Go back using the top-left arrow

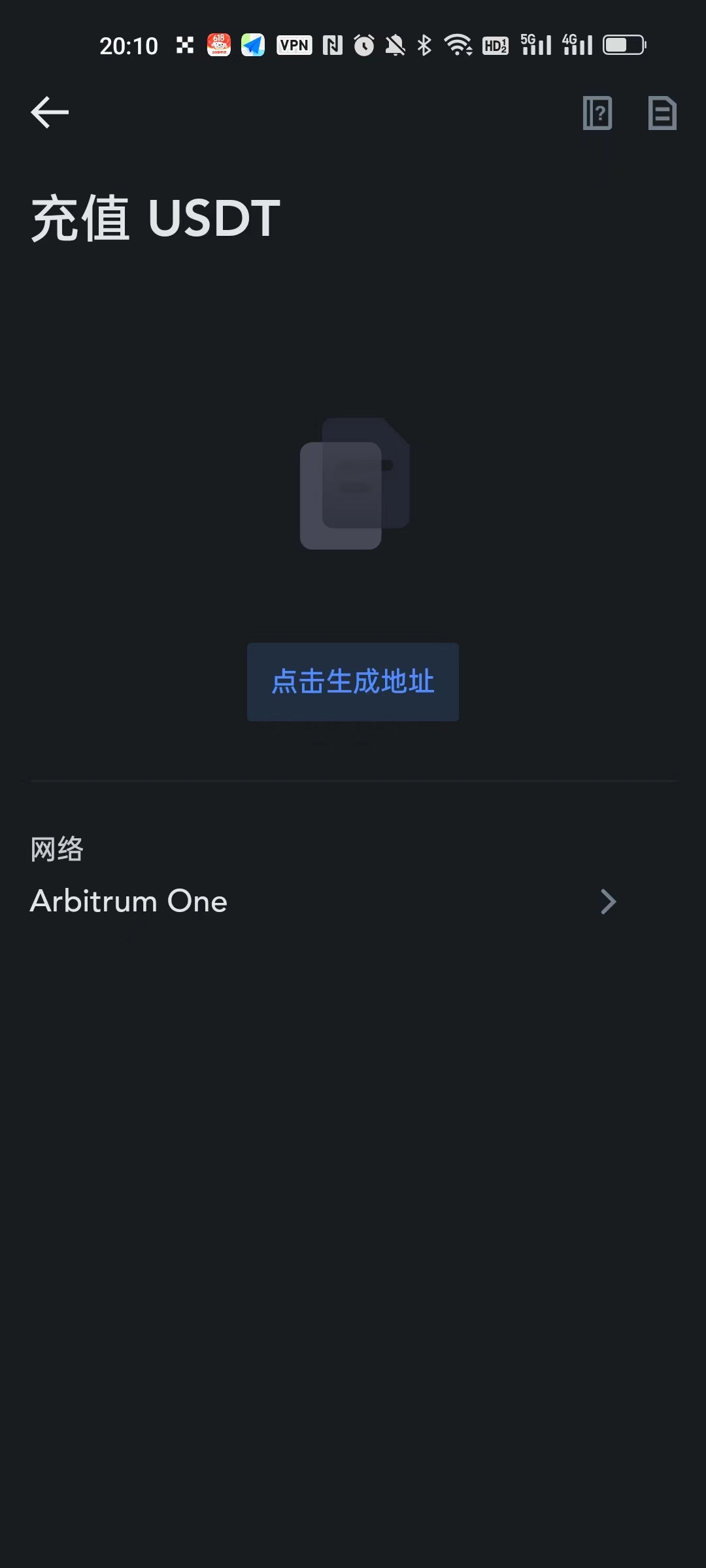pos(50,112)
